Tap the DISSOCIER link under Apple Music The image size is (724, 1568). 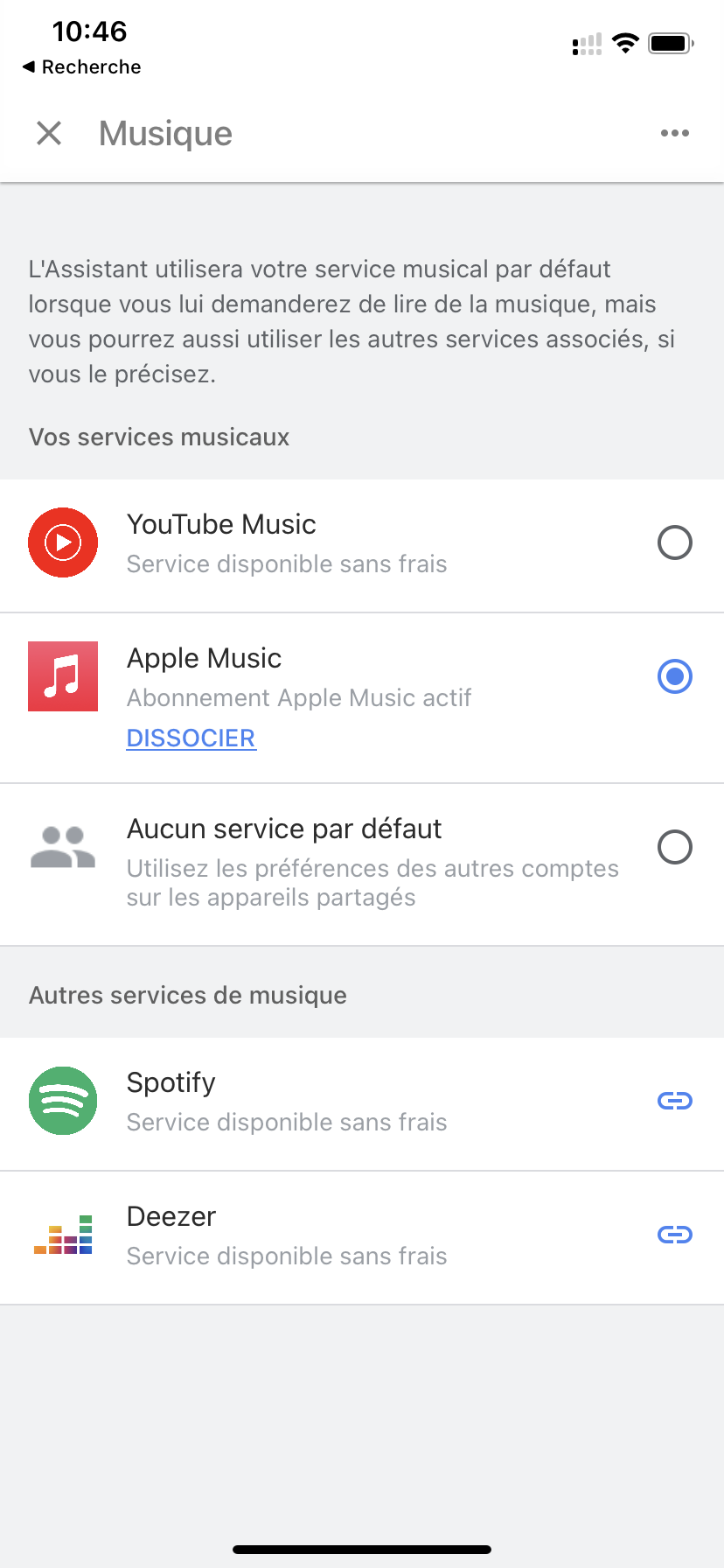click(x=191, y=738)
